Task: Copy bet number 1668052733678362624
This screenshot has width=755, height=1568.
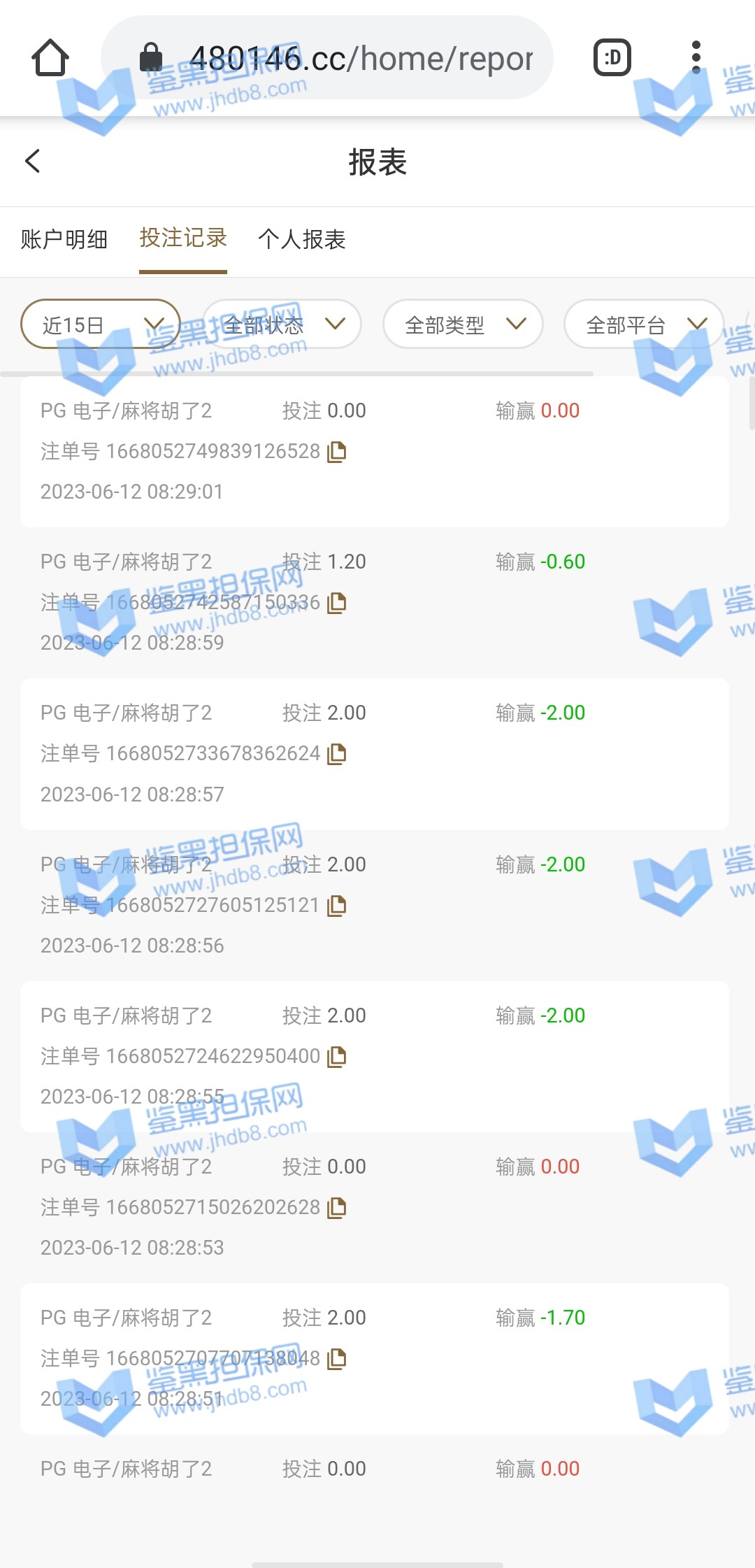Action: click(337, 754)
